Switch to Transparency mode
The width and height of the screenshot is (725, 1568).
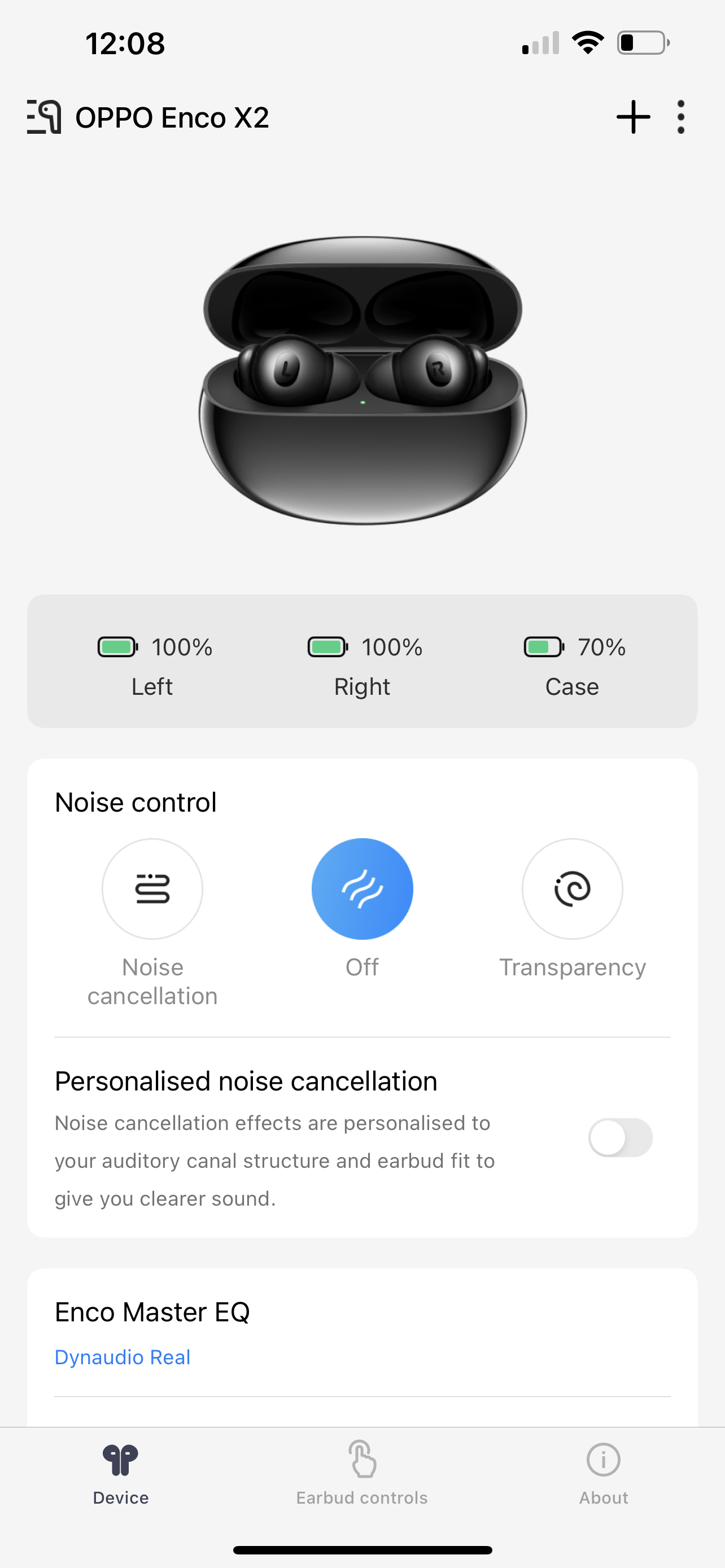point(572,888)
